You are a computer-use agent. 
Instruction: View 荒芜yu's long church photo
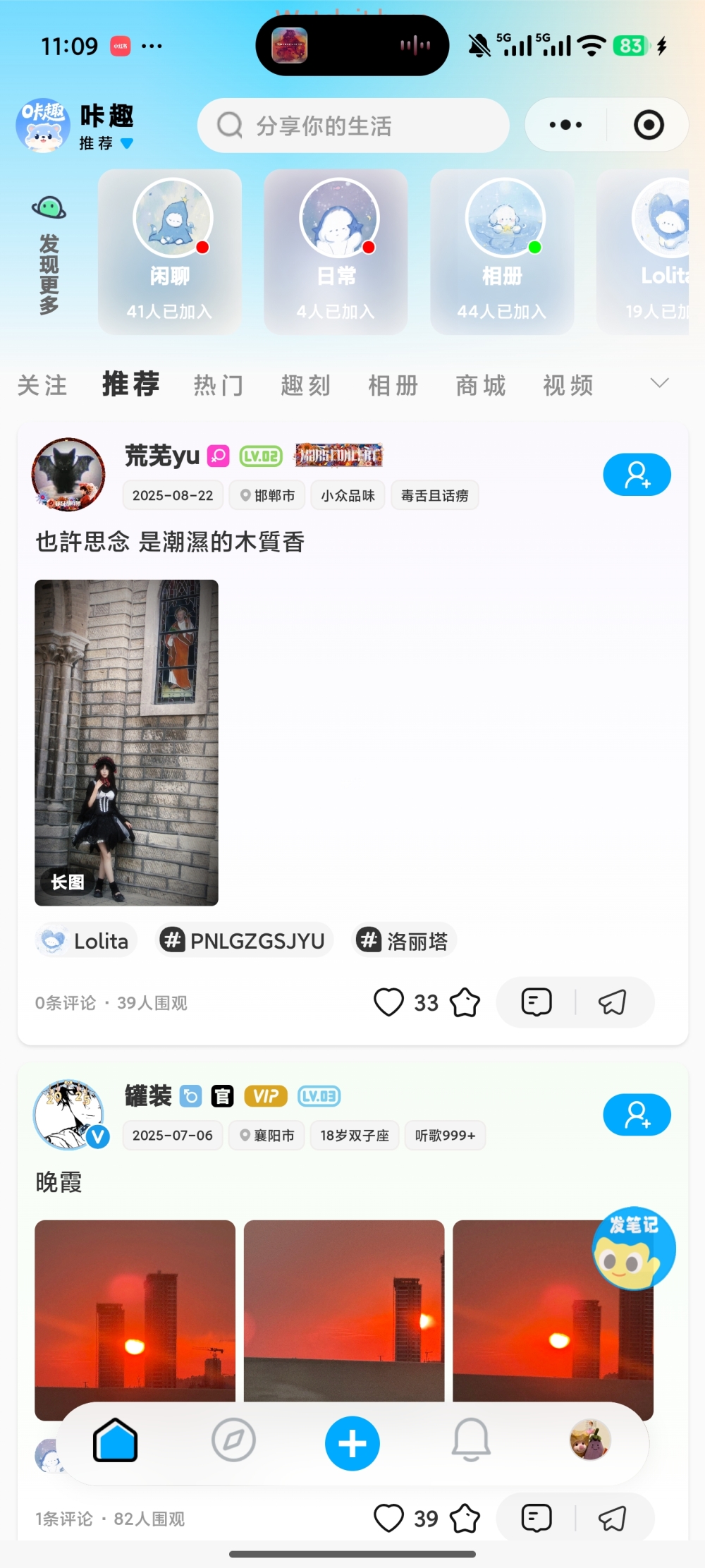(x=127, y=742)
